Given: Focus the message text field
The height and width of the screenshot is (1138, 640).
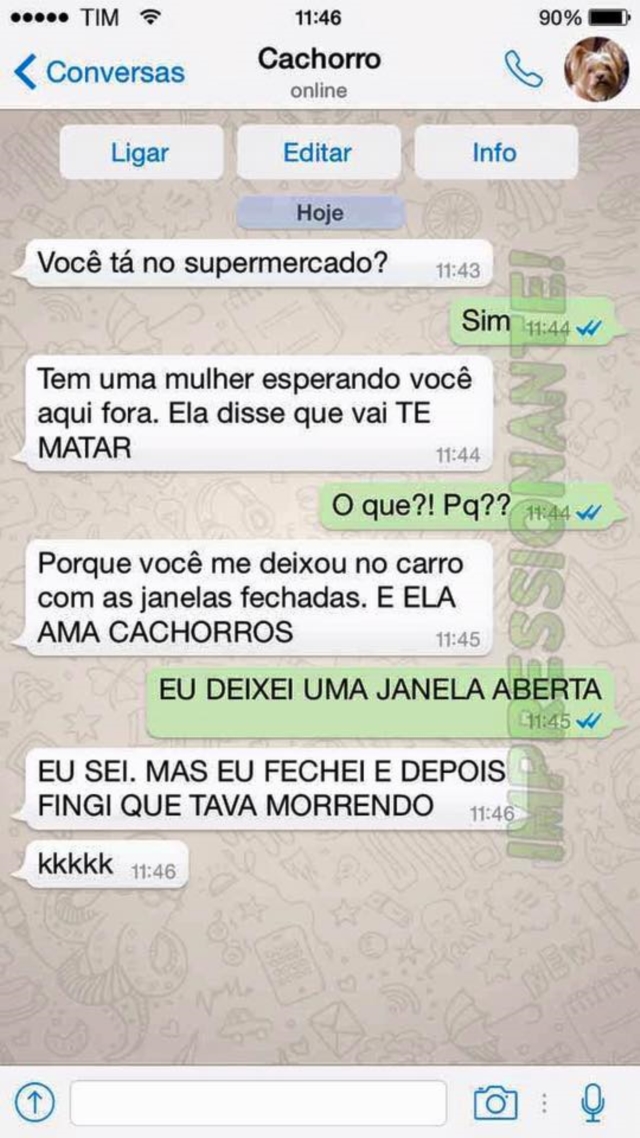Looking at the screenshot, I should click(258, 1102).
